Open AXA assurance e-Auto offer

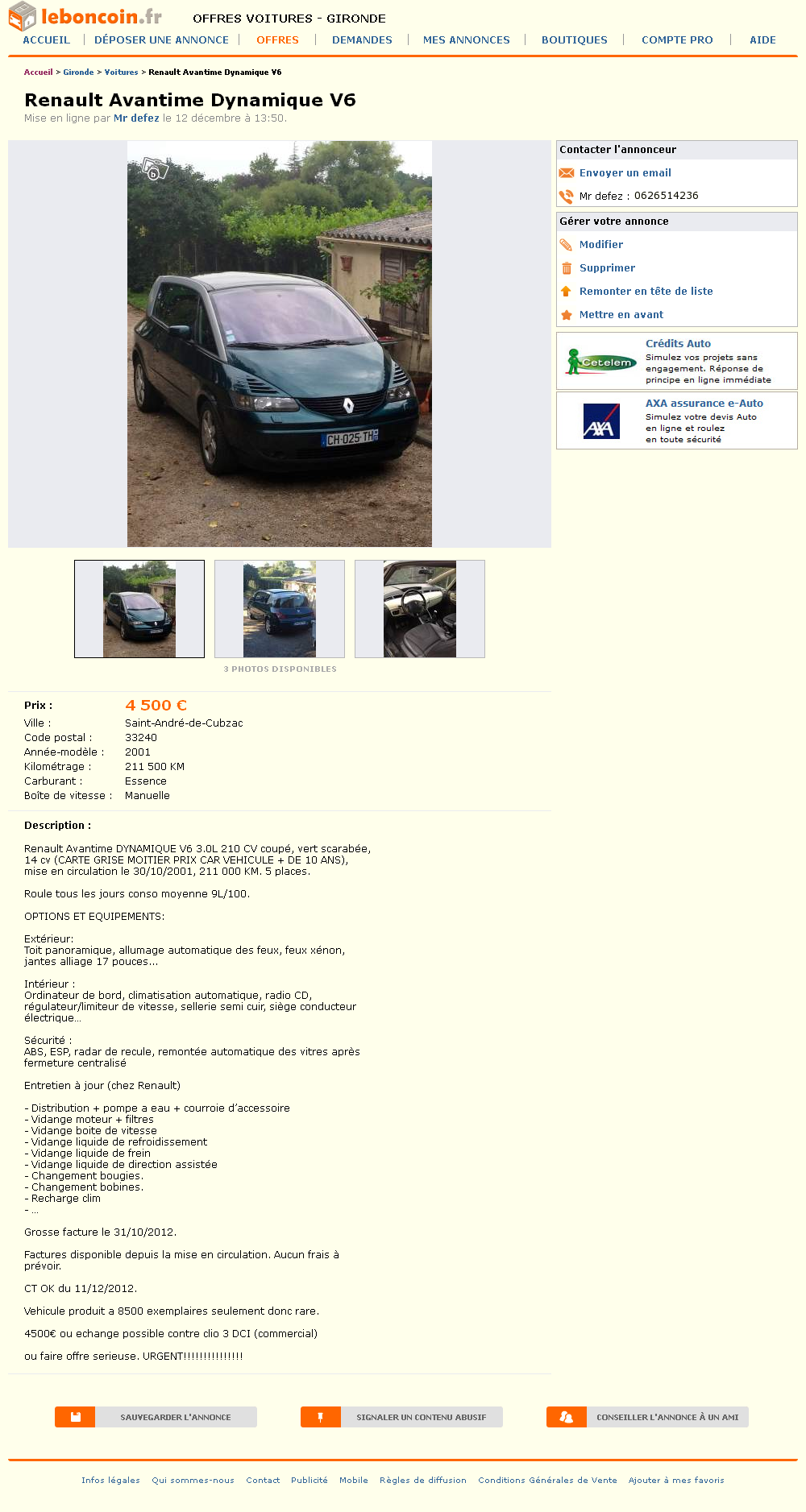coord(704,404)
